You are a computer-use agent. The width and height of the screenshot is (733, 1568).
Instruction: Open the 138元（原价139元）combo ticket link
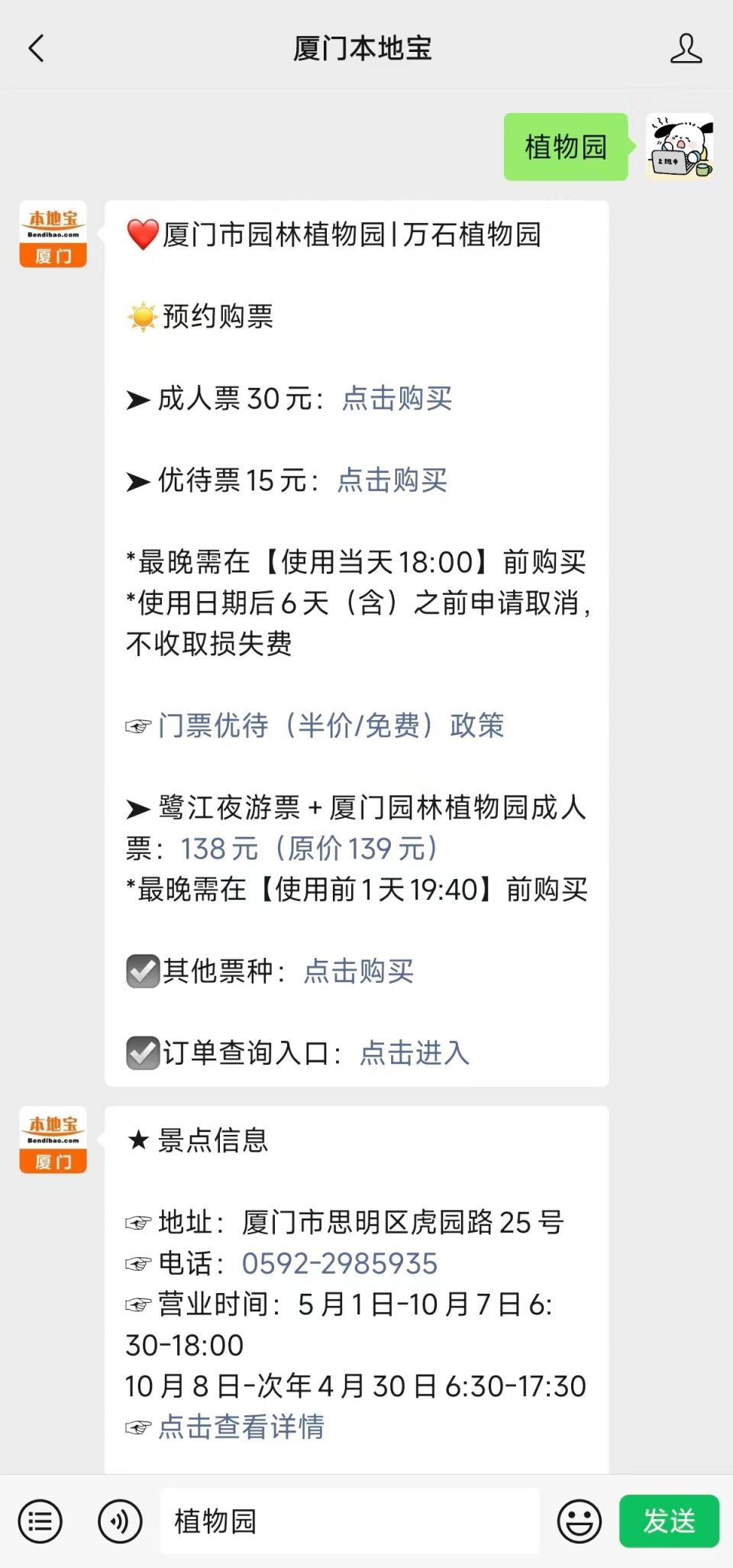[310, 849]
